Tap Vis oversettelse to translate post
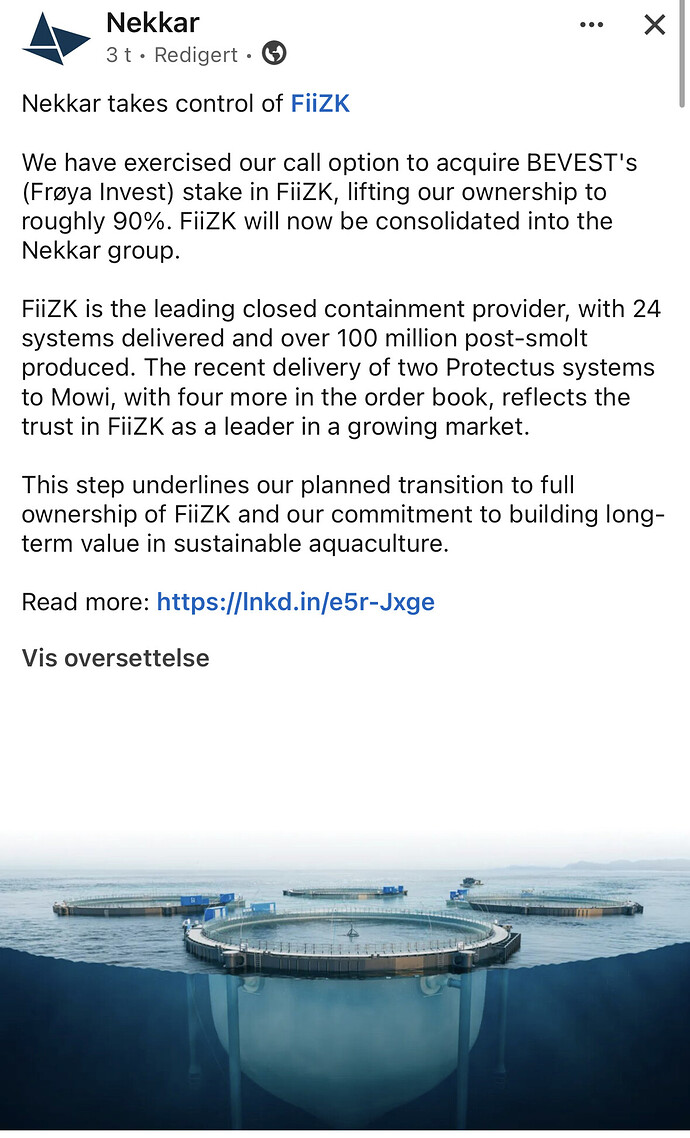The image size is (690, 1138). point(115,658)
